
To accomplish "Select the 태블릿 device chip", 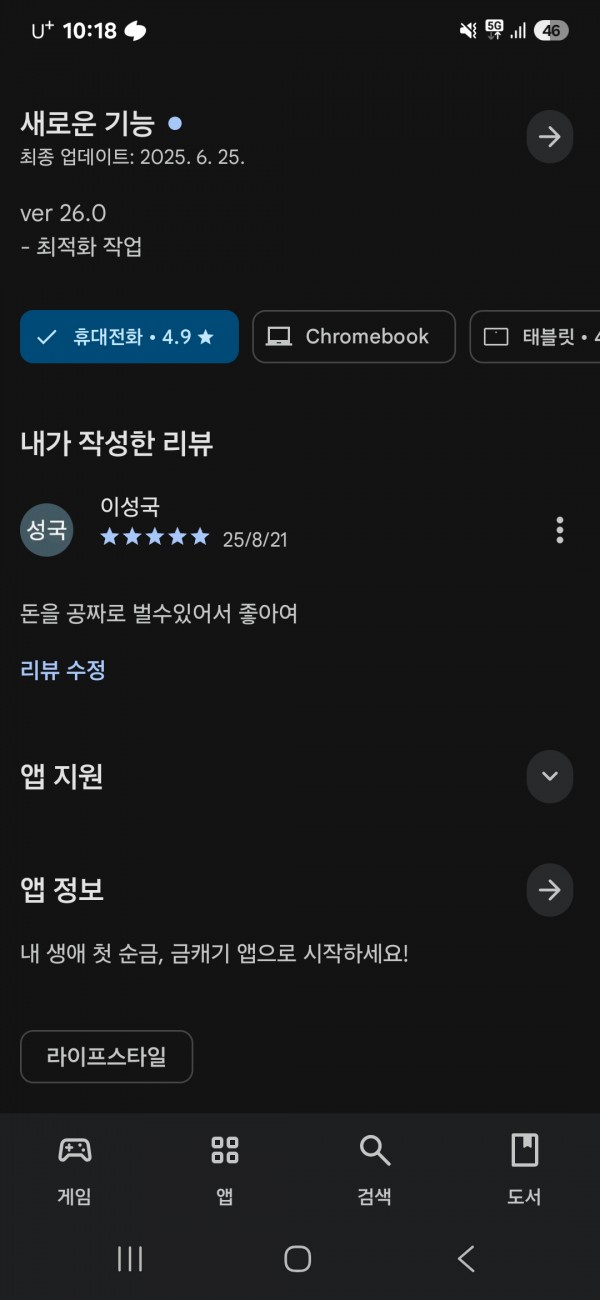I will [536, 337].
